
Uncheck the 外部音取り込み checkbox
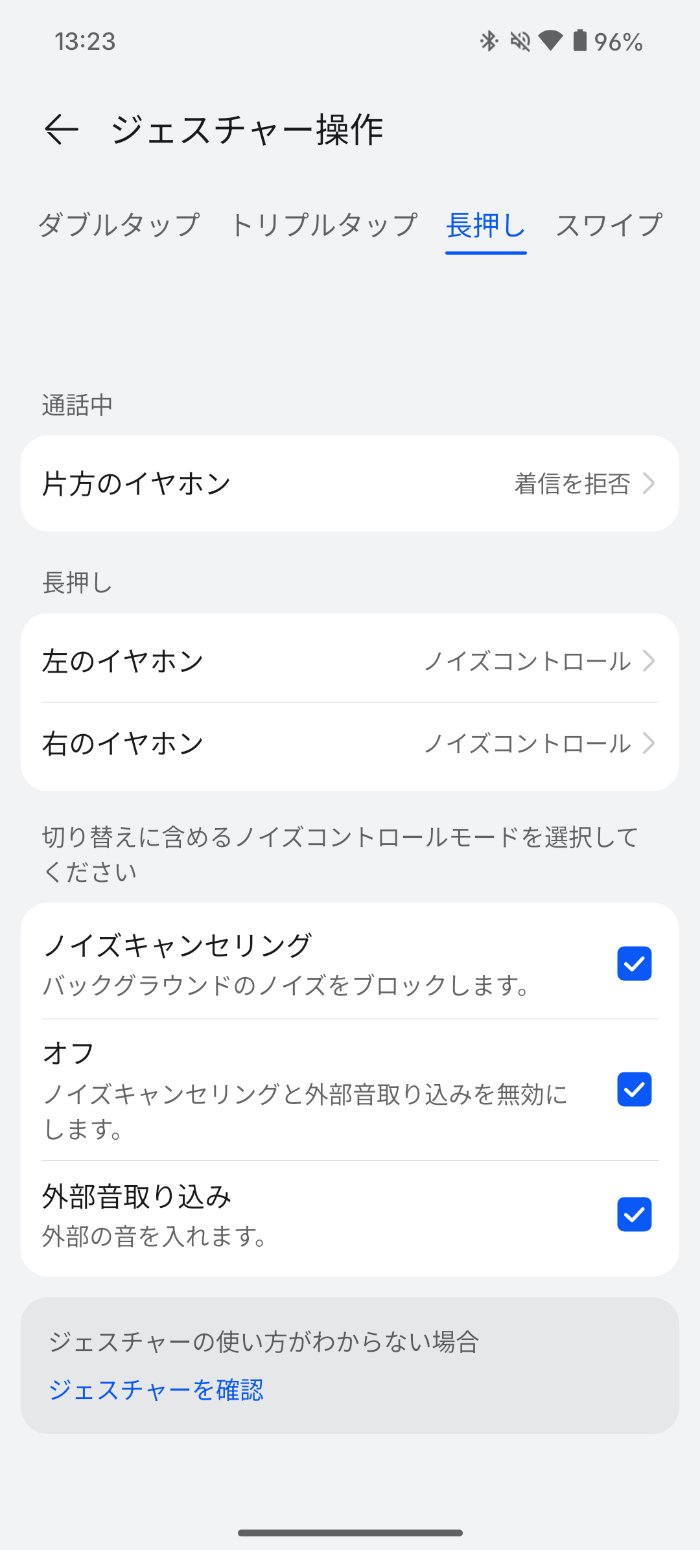pos(634,1214)
